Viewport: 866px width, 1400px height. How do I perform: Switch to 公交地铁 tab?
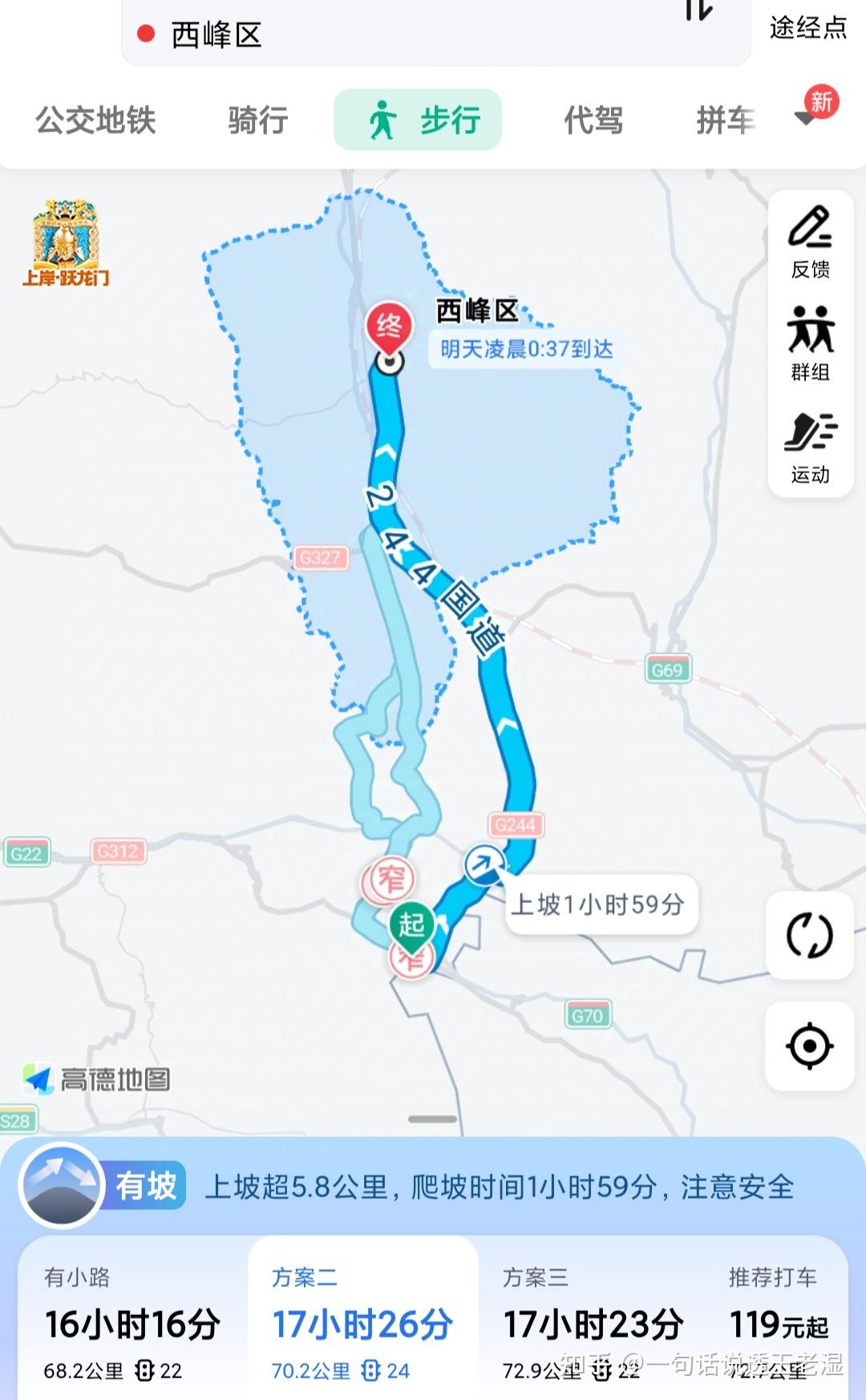click(x=95, y=120)
